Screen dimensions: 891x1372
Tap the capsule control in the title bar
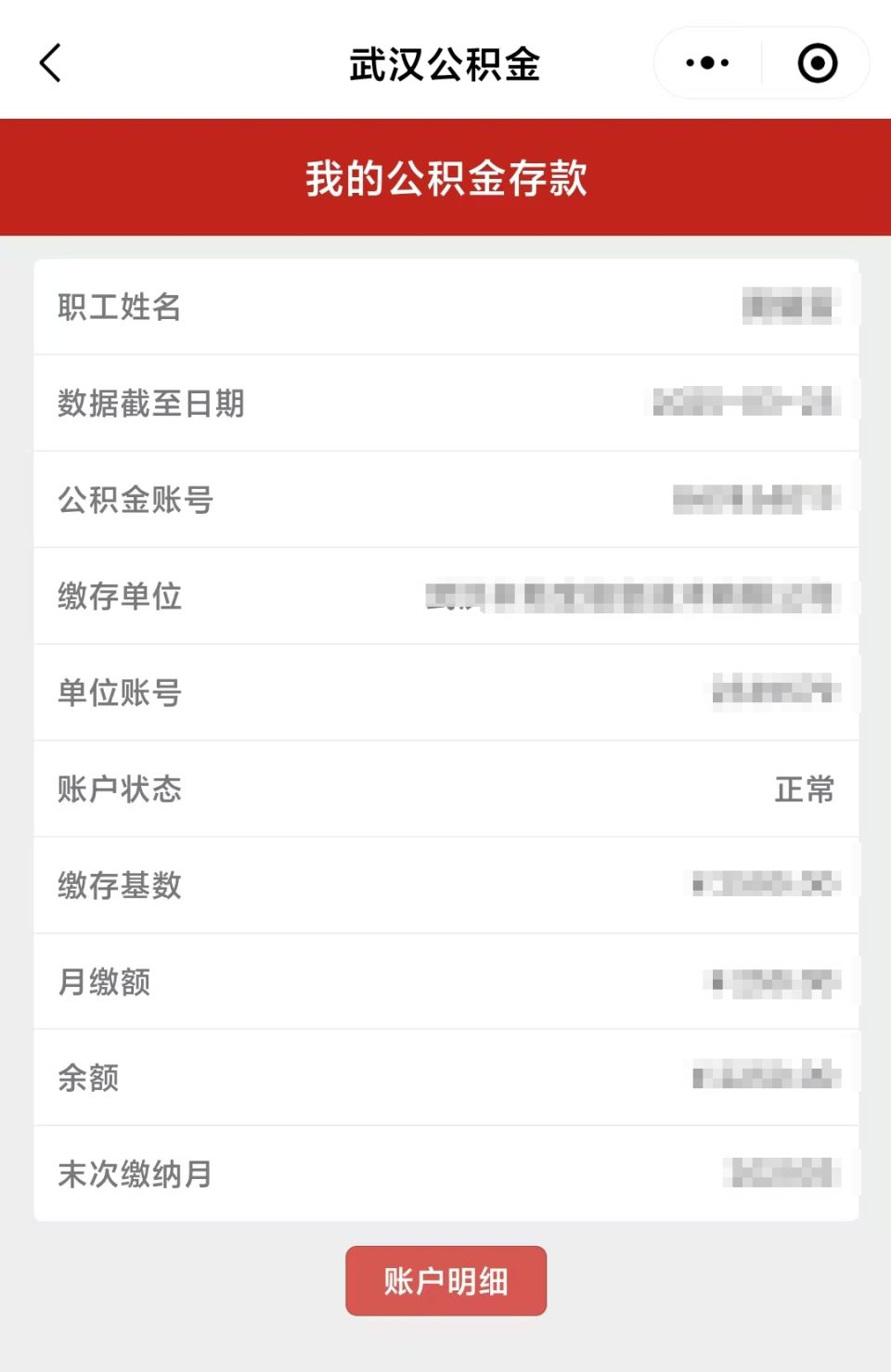point(761,62)
